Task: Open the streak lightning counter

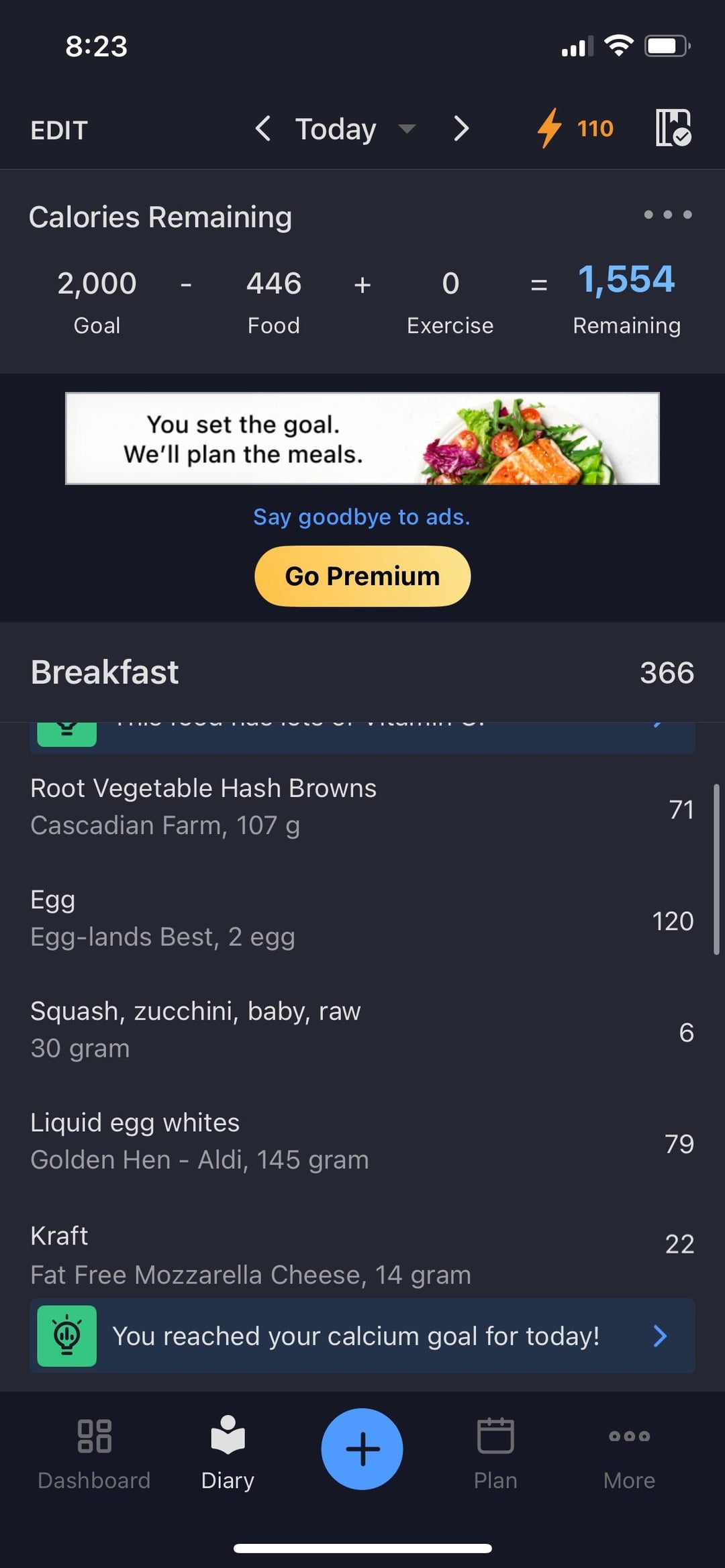Action: [575, 128]
